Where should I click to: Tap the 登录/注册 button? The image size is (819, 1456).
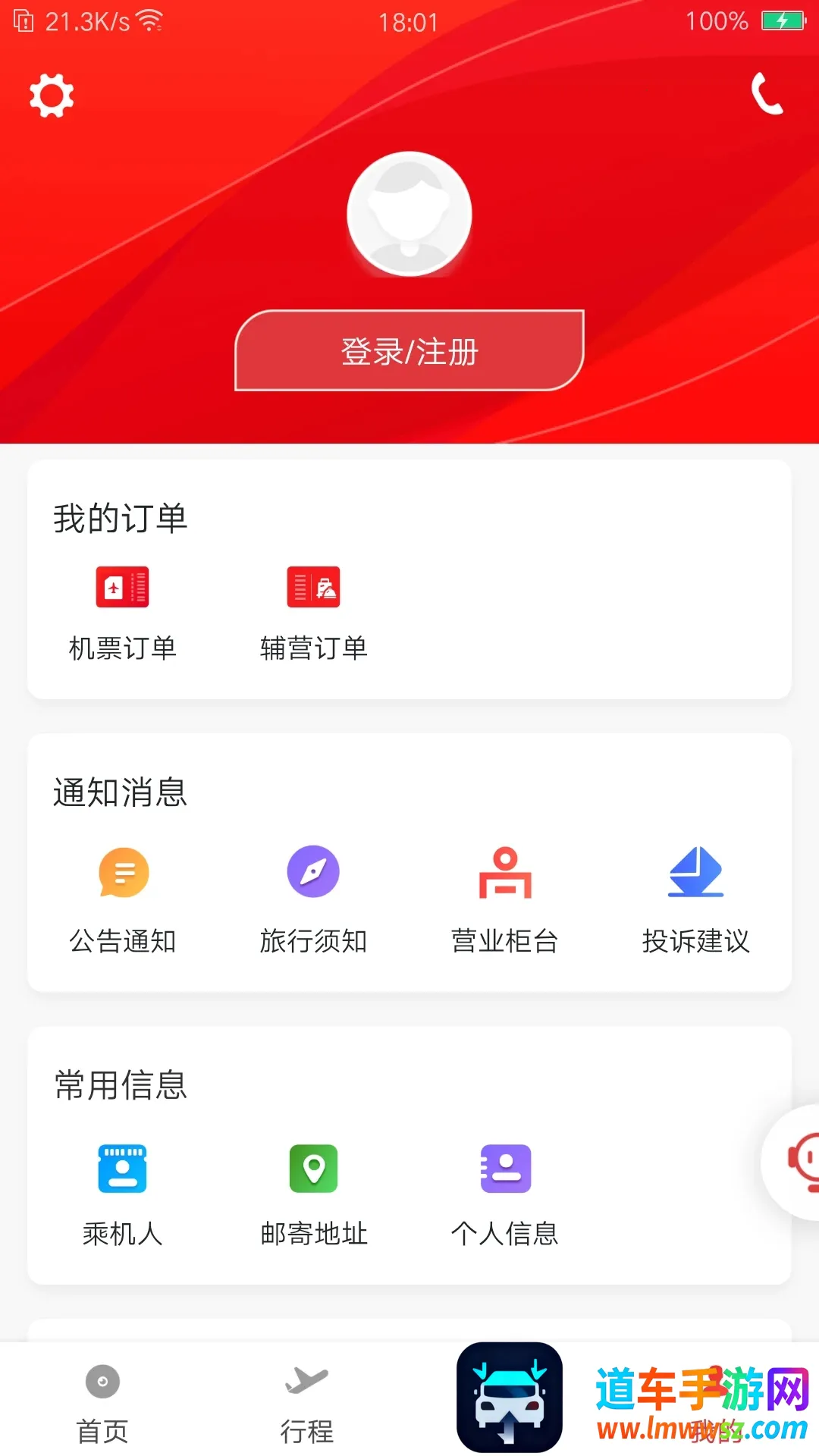(409, 351)
